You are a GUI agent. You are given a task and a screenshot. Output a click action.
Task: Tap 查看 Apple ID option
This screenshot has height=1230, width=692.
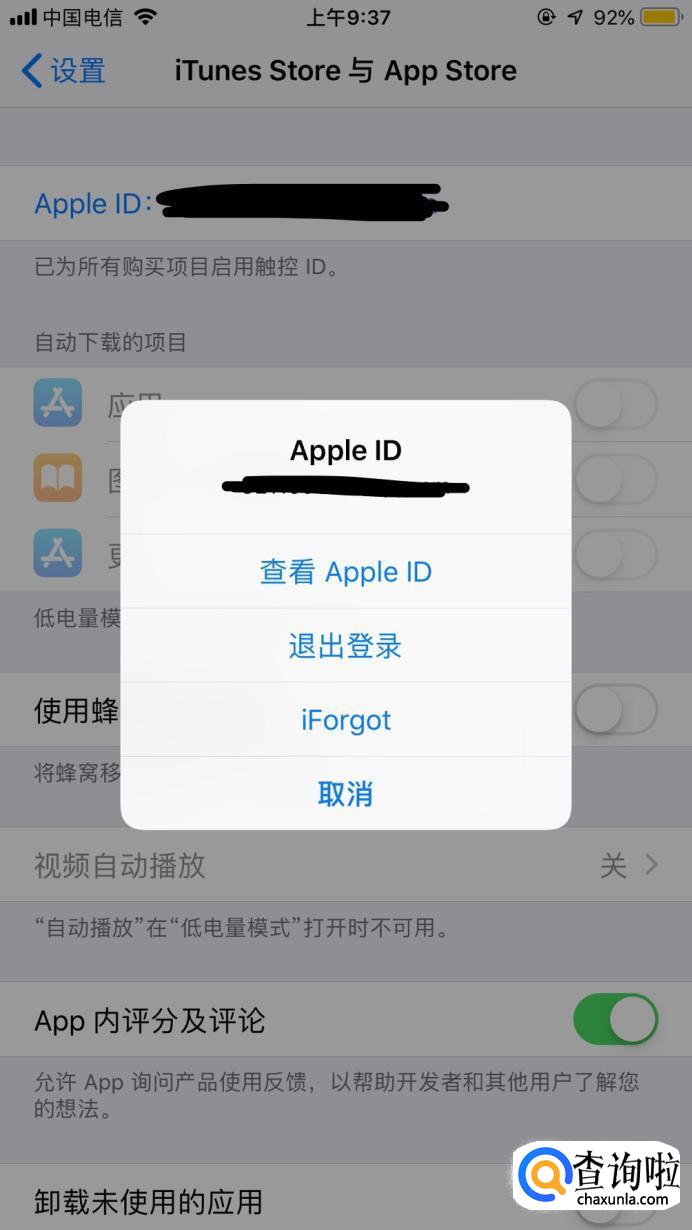coord(346,572)
